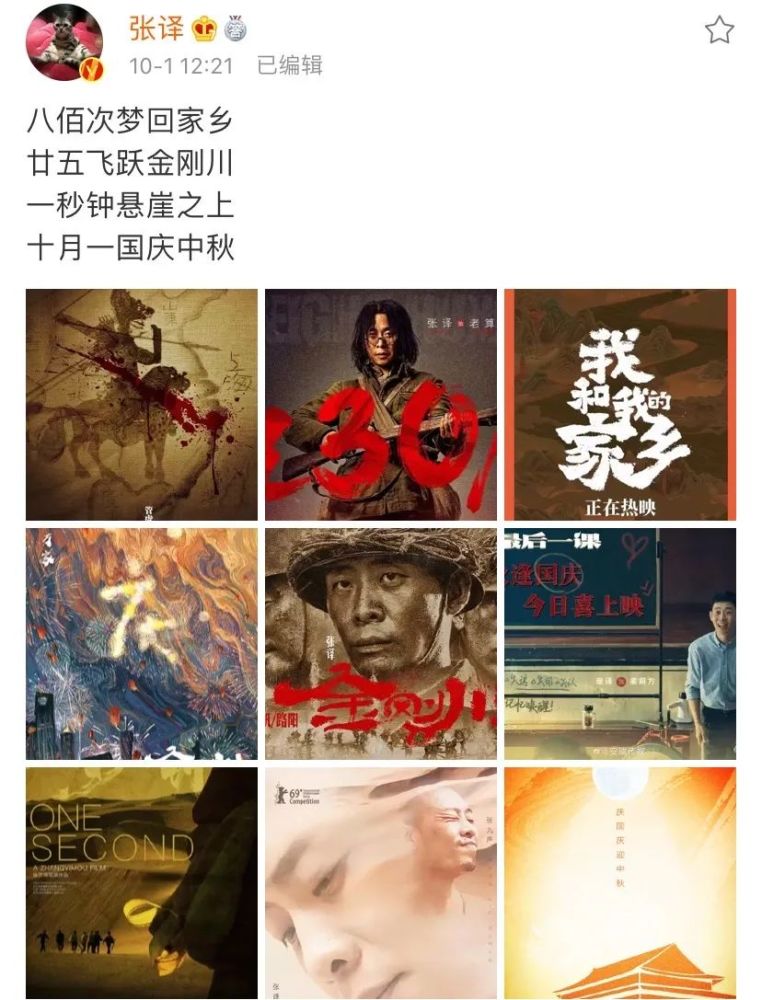762x1000 pixels.
Task: View the 喜逢国庆 blackboard classroom poster
Action: (622, 645)
